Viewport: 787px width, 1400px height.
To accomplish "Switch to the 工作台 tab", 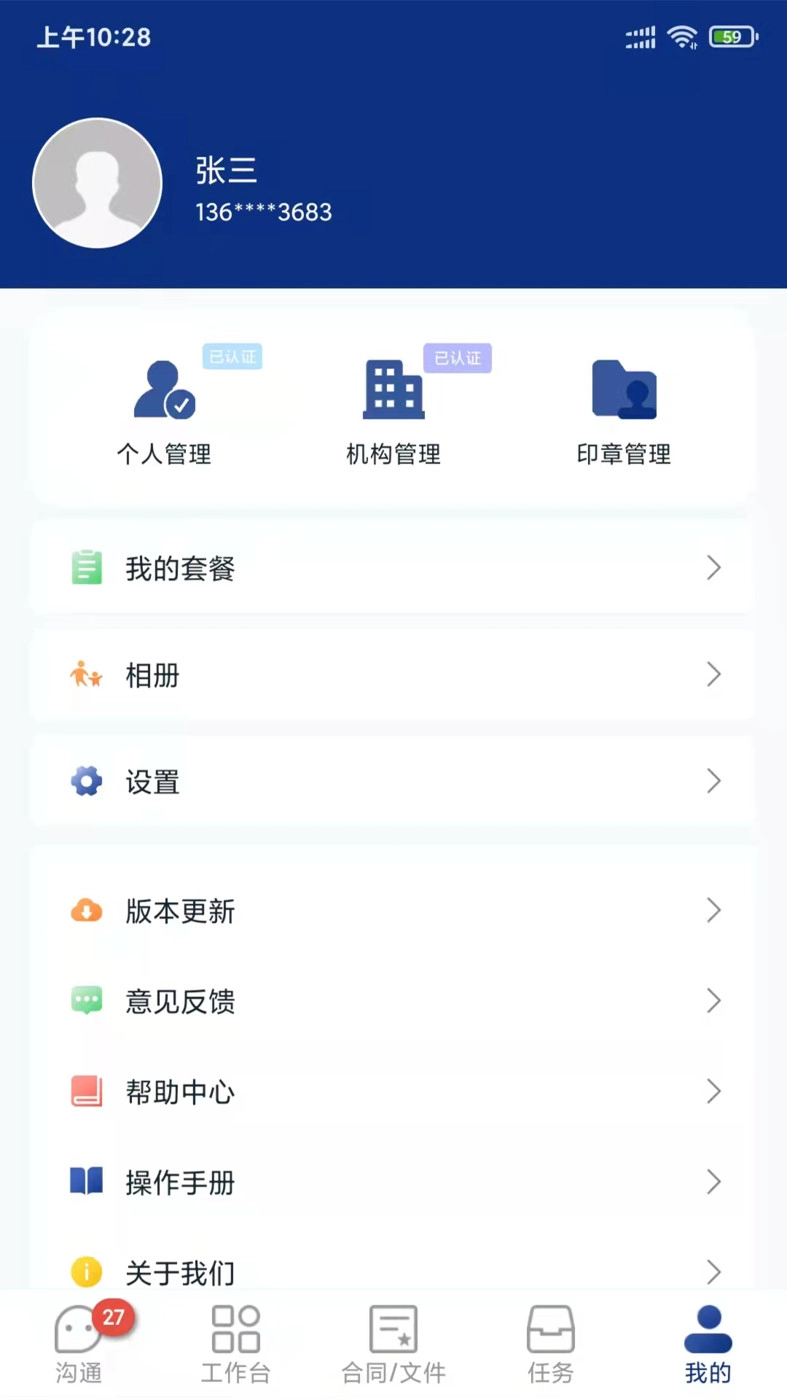I will tap(235, 1345).
